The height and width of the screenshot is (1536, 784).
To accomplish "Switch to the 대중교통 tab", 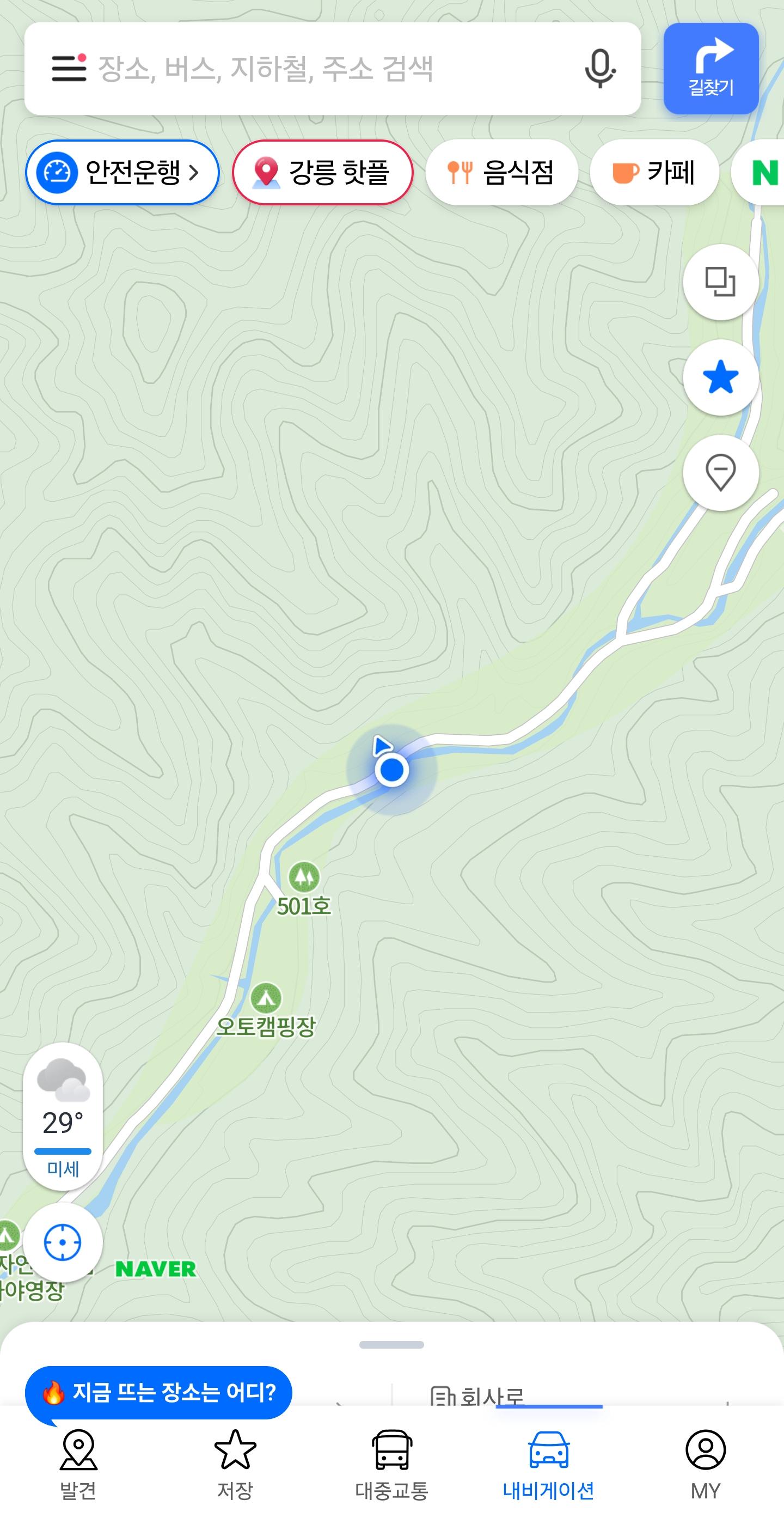I will [x=391, y=1465].
